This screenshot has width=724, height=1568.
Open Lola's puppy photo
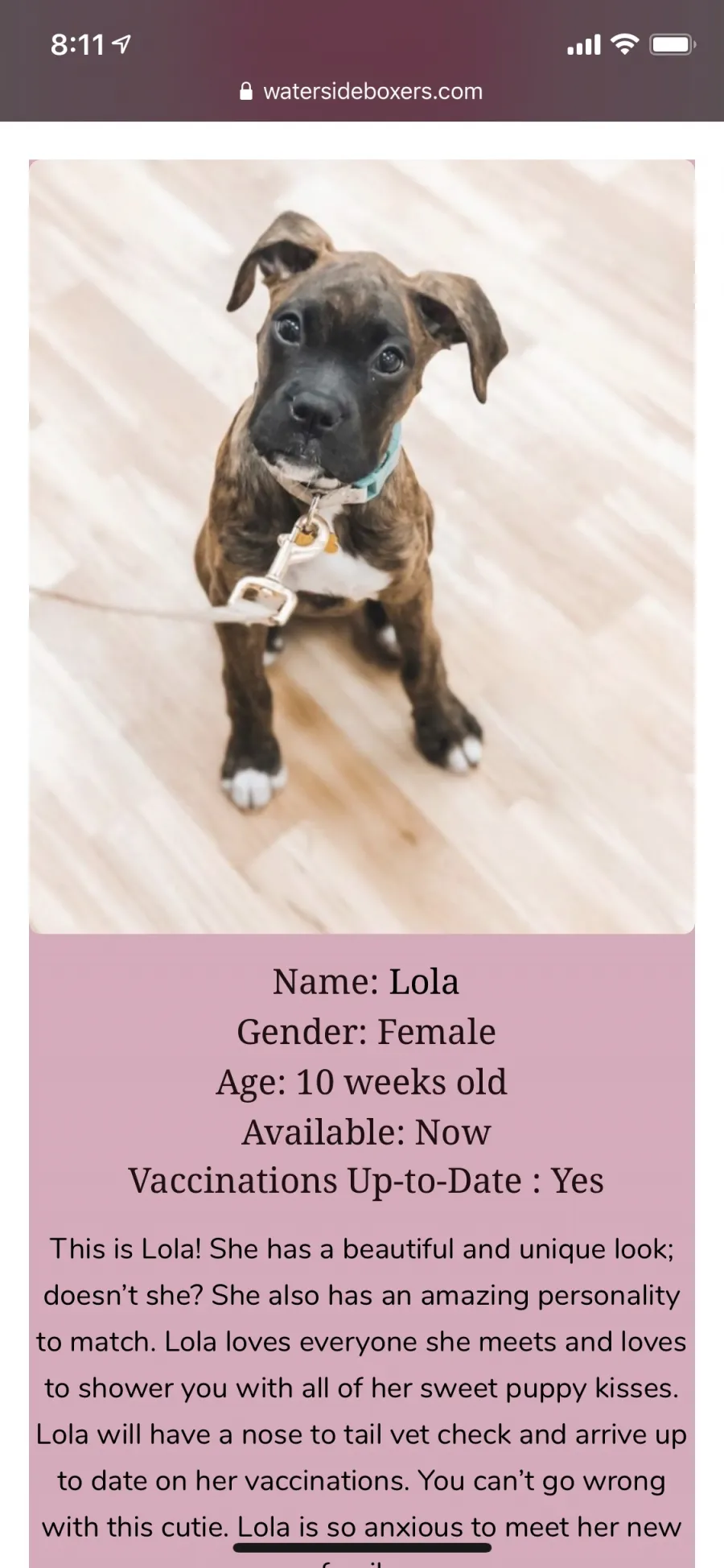(362, 547)
